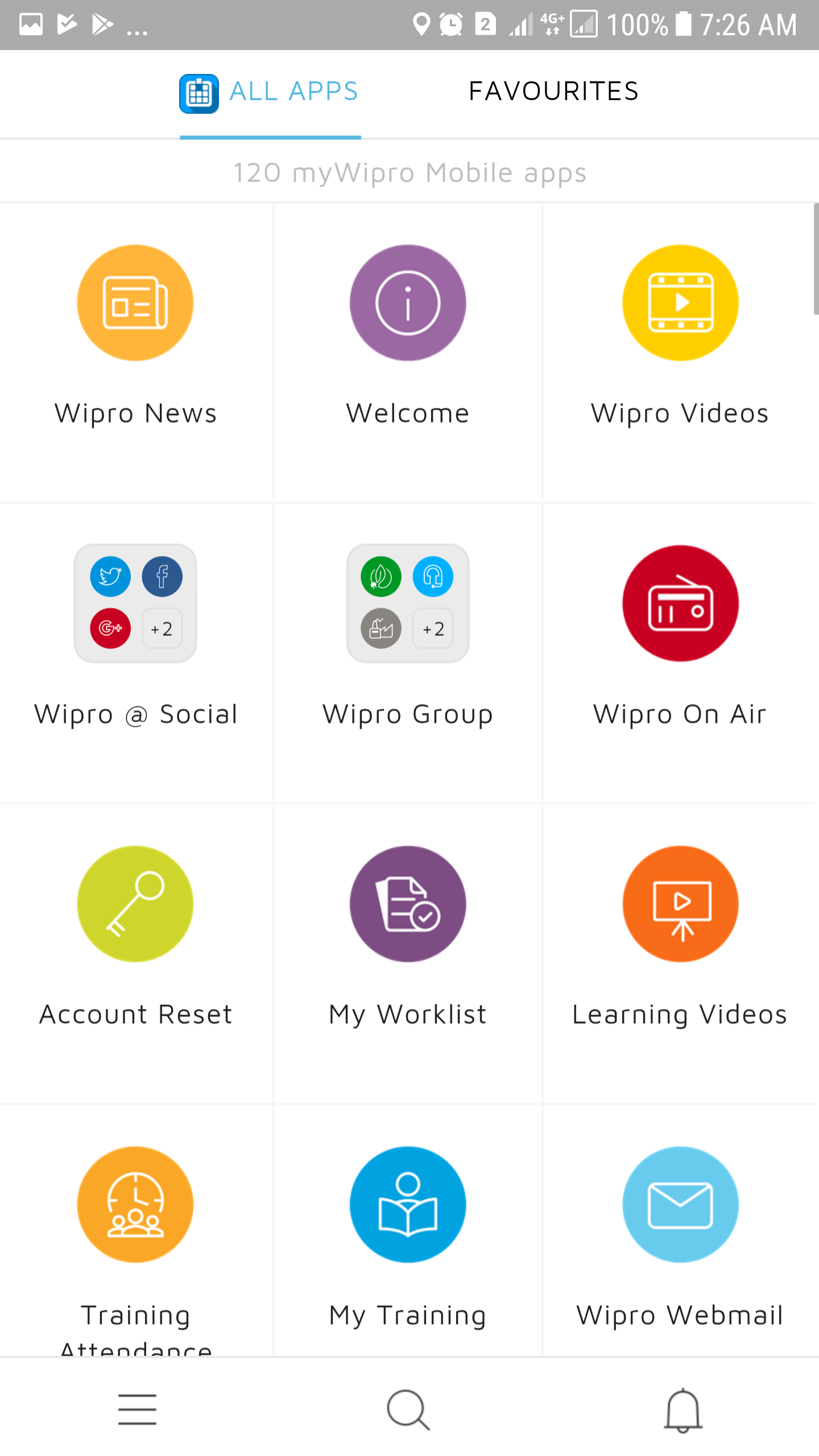Launch Learning Videos

point(680,904)
